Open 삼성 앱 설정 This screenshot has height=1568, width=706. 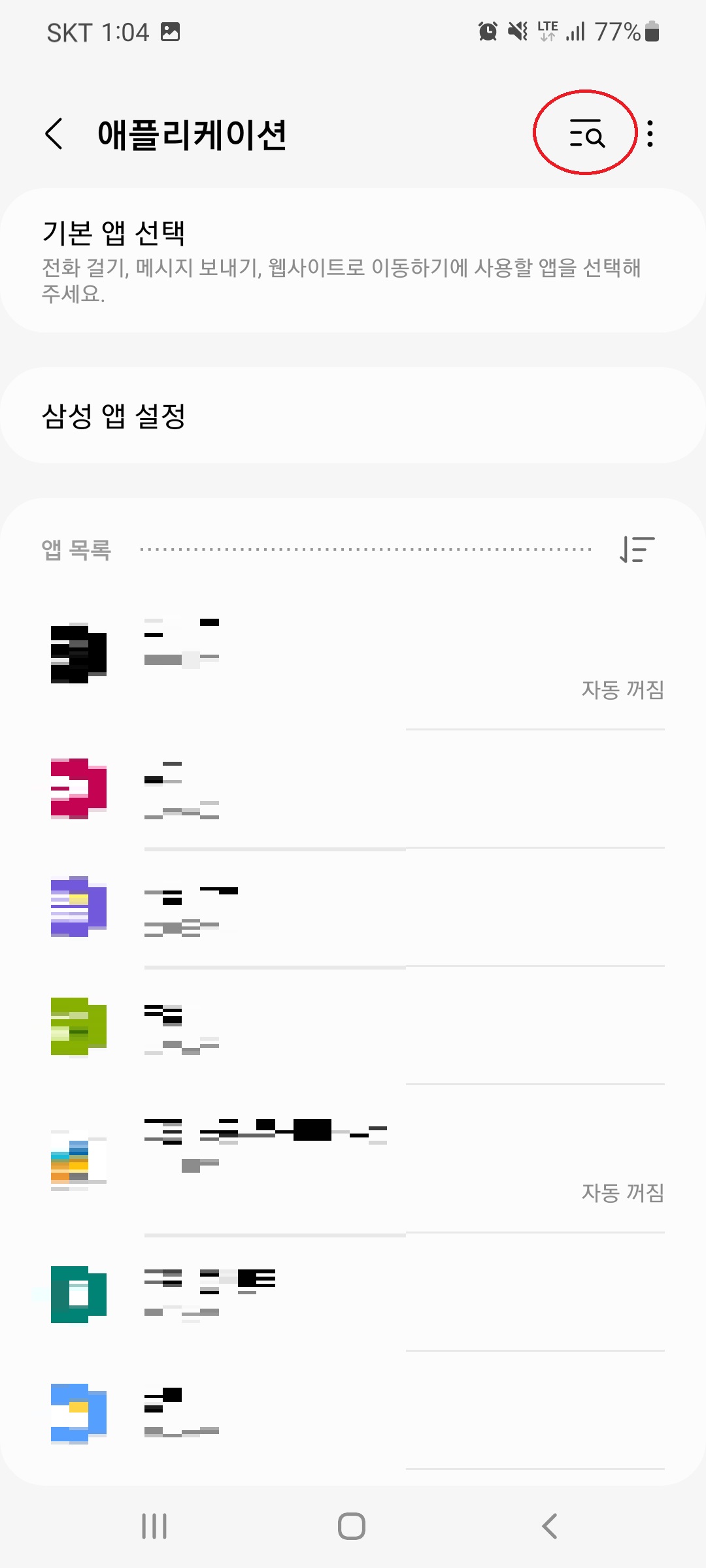[353, 416]
